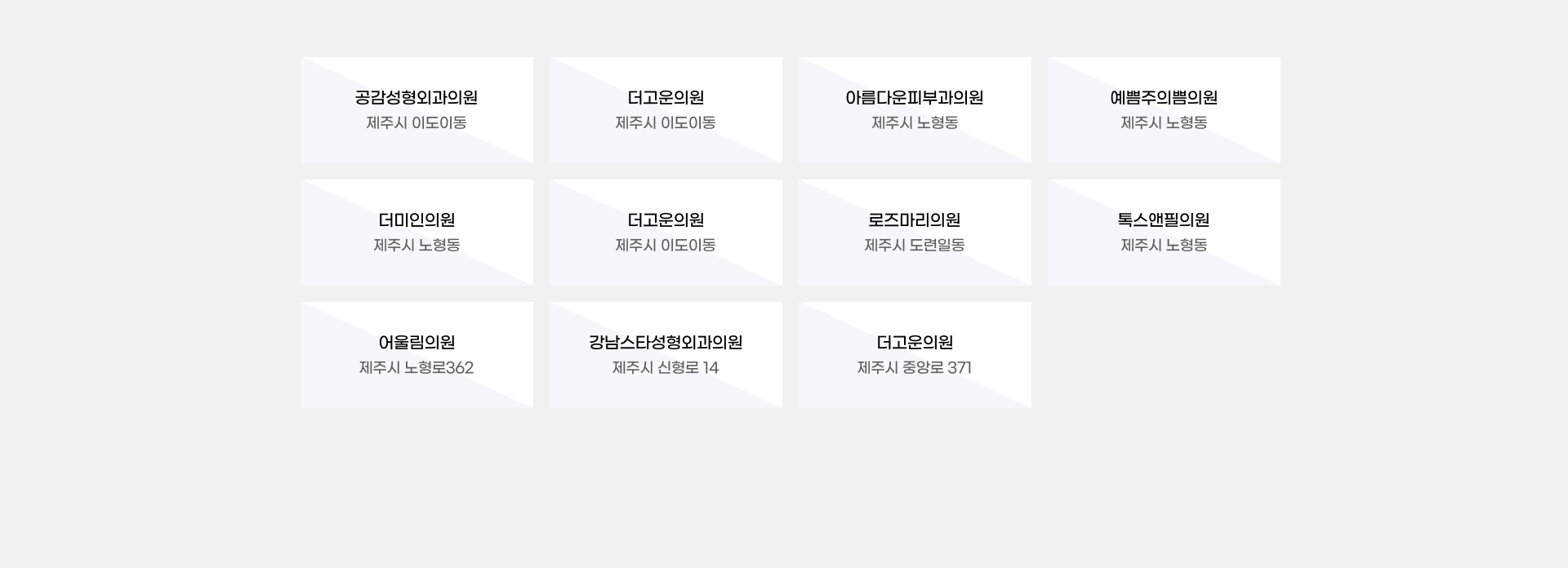1568x568 pixels.
Task: Open 어울림의원 at 노형로362
Action: tap(416, 354)
